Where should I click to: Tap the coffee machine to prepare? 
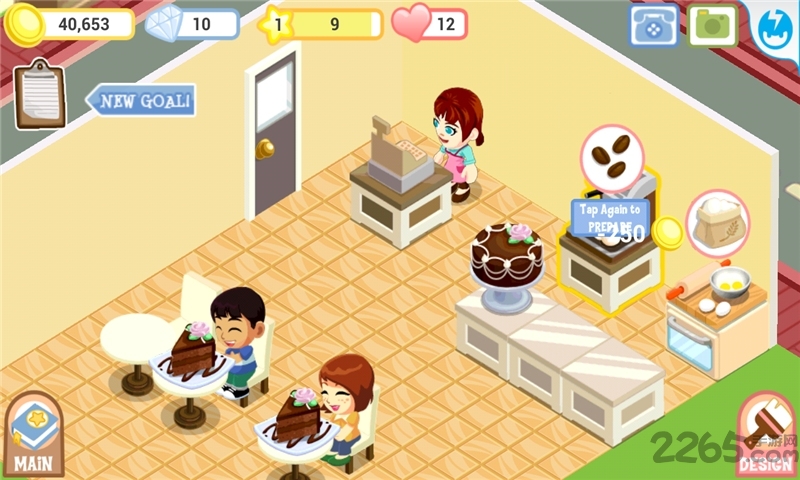pos(610,250)
